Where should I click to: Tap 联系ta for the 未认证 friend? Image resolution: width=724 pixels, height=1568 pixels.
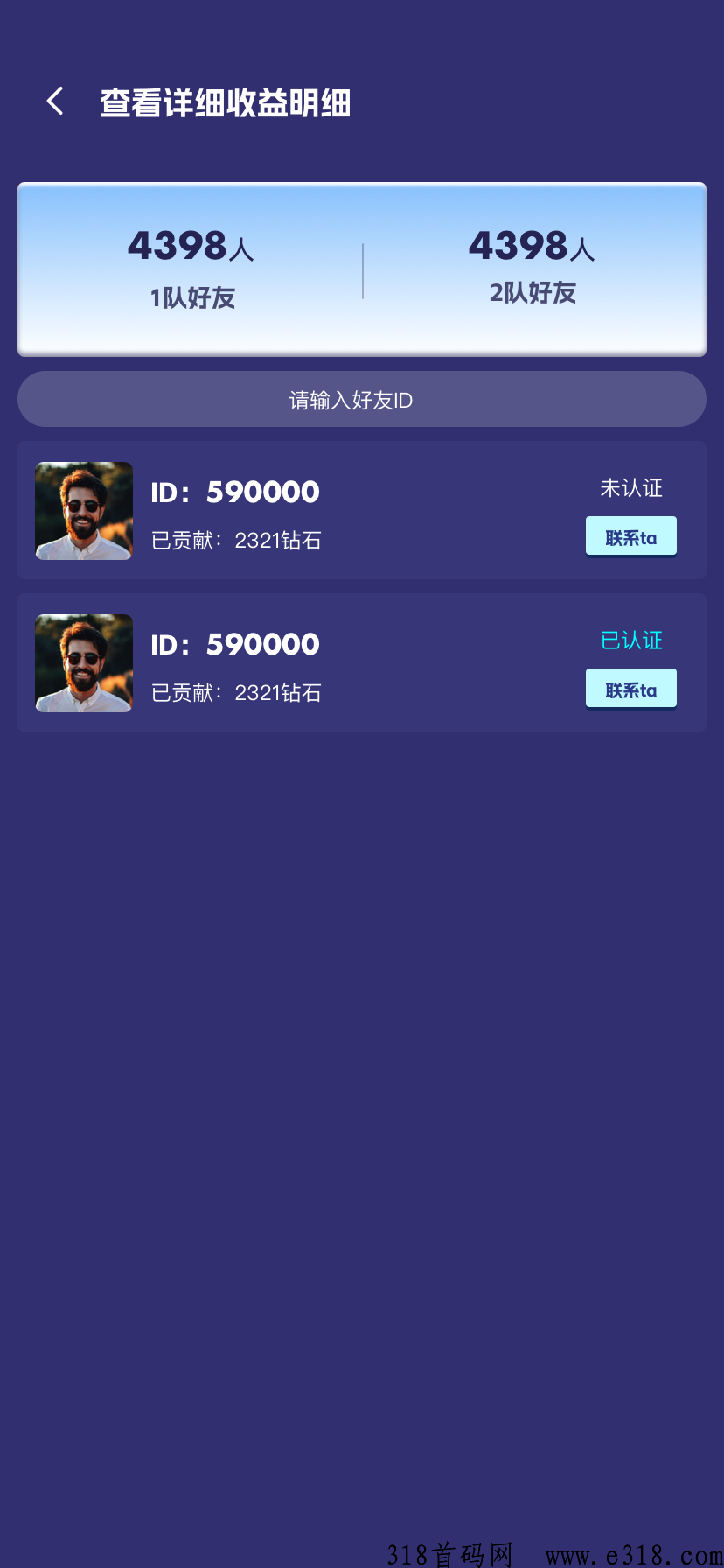point(630,537)
